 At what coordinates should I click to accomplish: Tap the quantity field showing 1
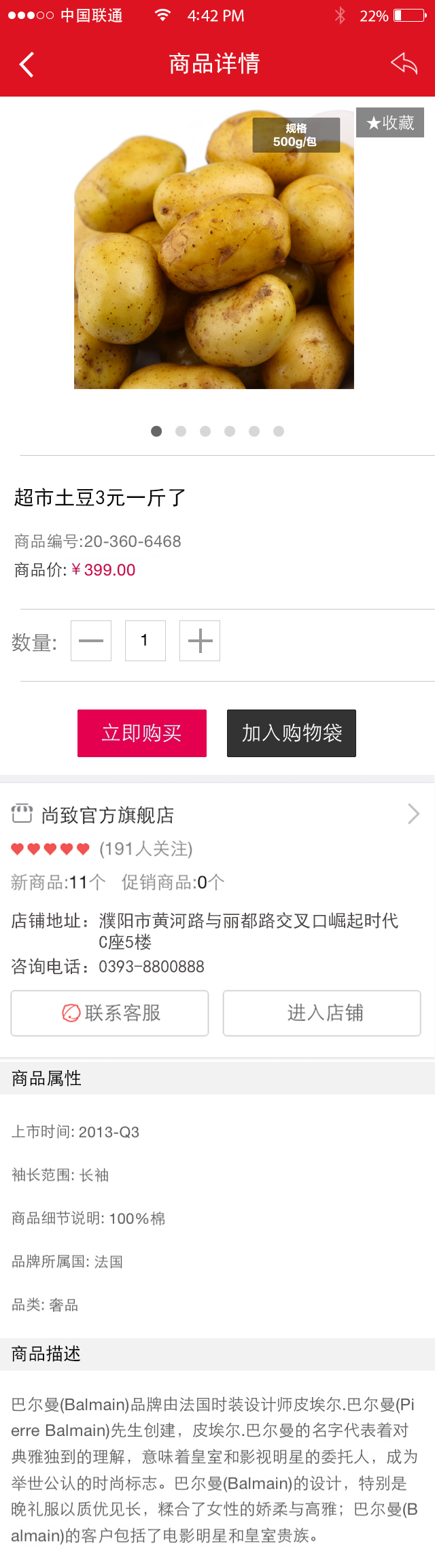(145, 641)
